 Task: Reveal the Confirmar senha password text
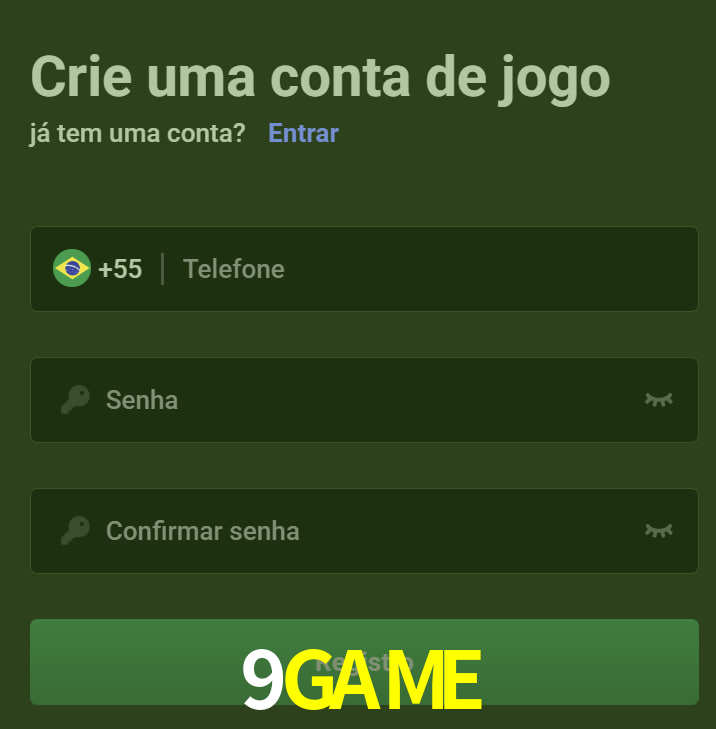658,531
